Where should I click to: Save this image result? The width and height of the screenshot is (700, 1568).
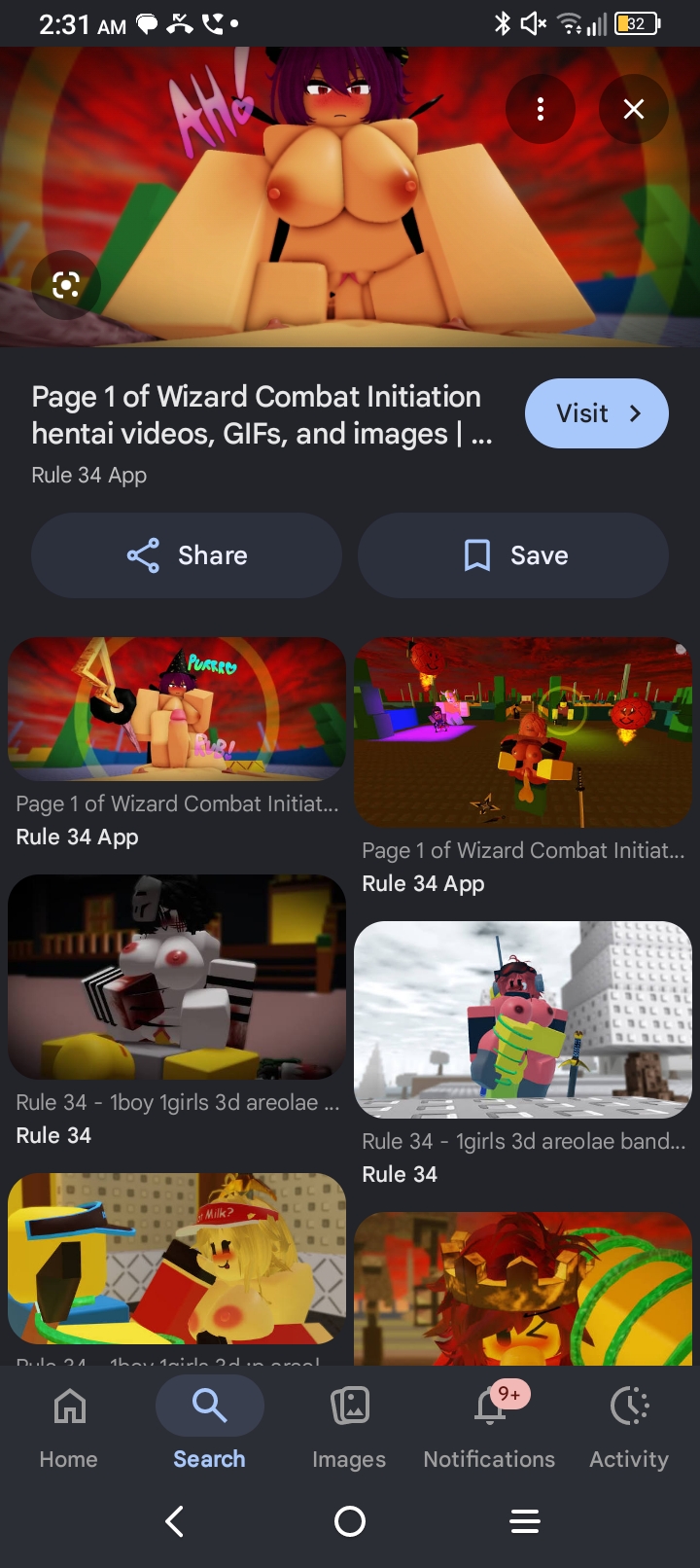pyautogui.click(x=513, y=555)
